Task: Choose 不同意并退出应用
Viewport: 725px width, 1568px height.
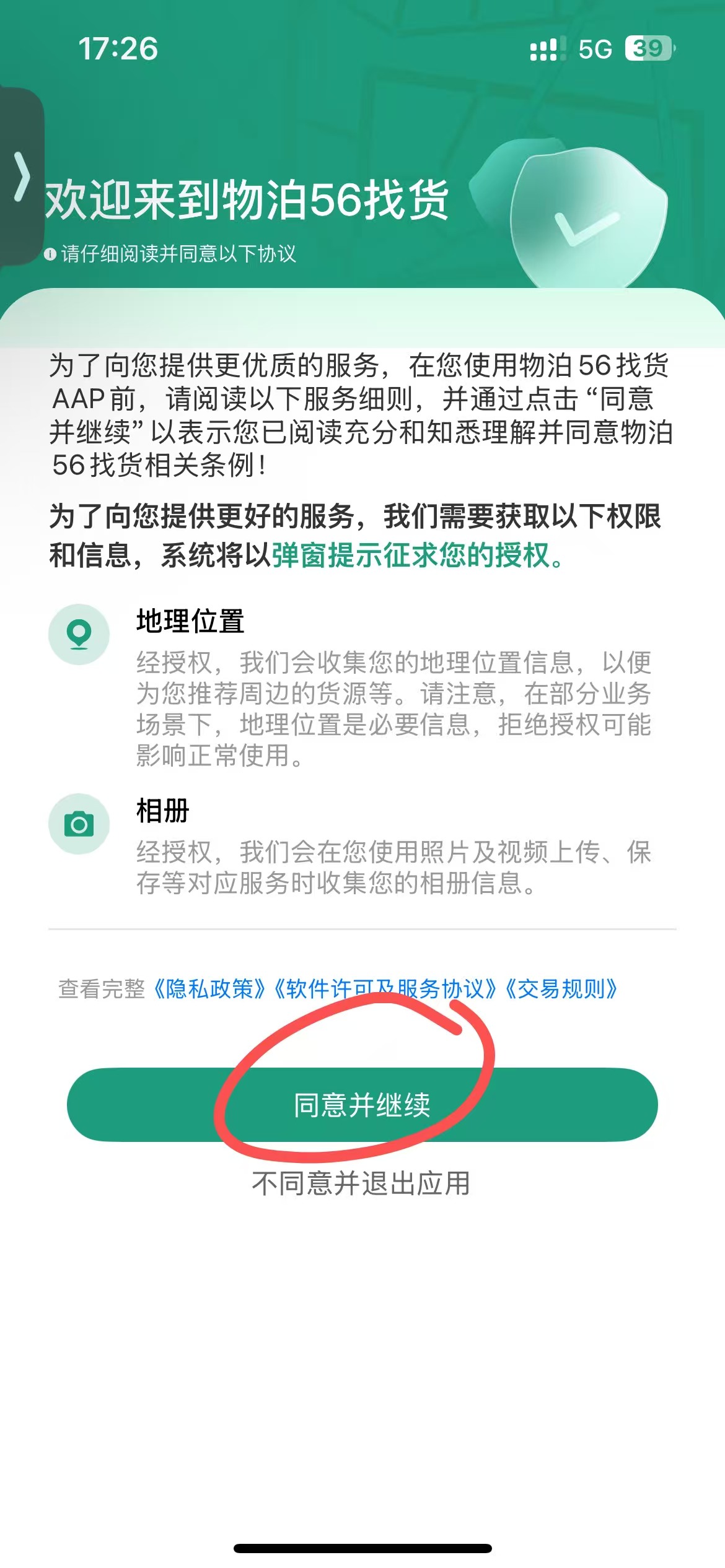Action: coord(361,1183)
